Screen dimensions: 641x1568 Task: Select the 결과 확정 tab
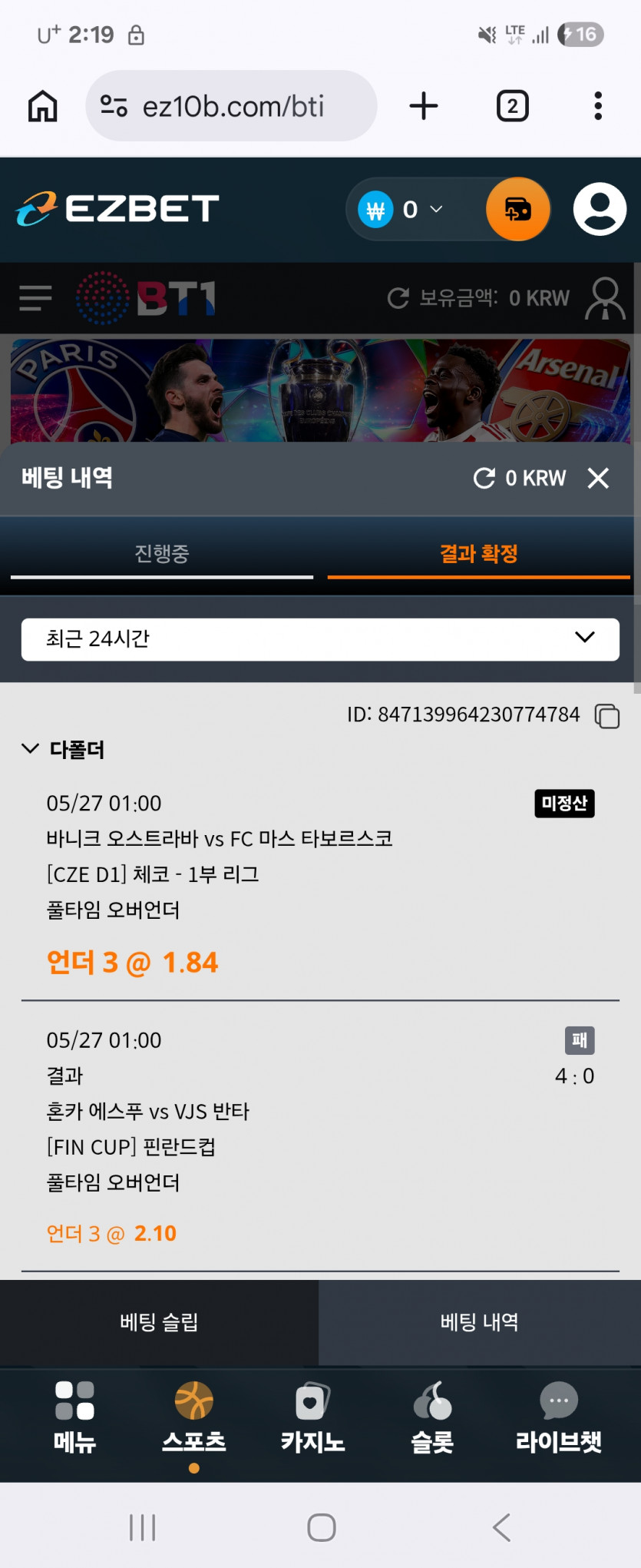(x=479, y=555)
